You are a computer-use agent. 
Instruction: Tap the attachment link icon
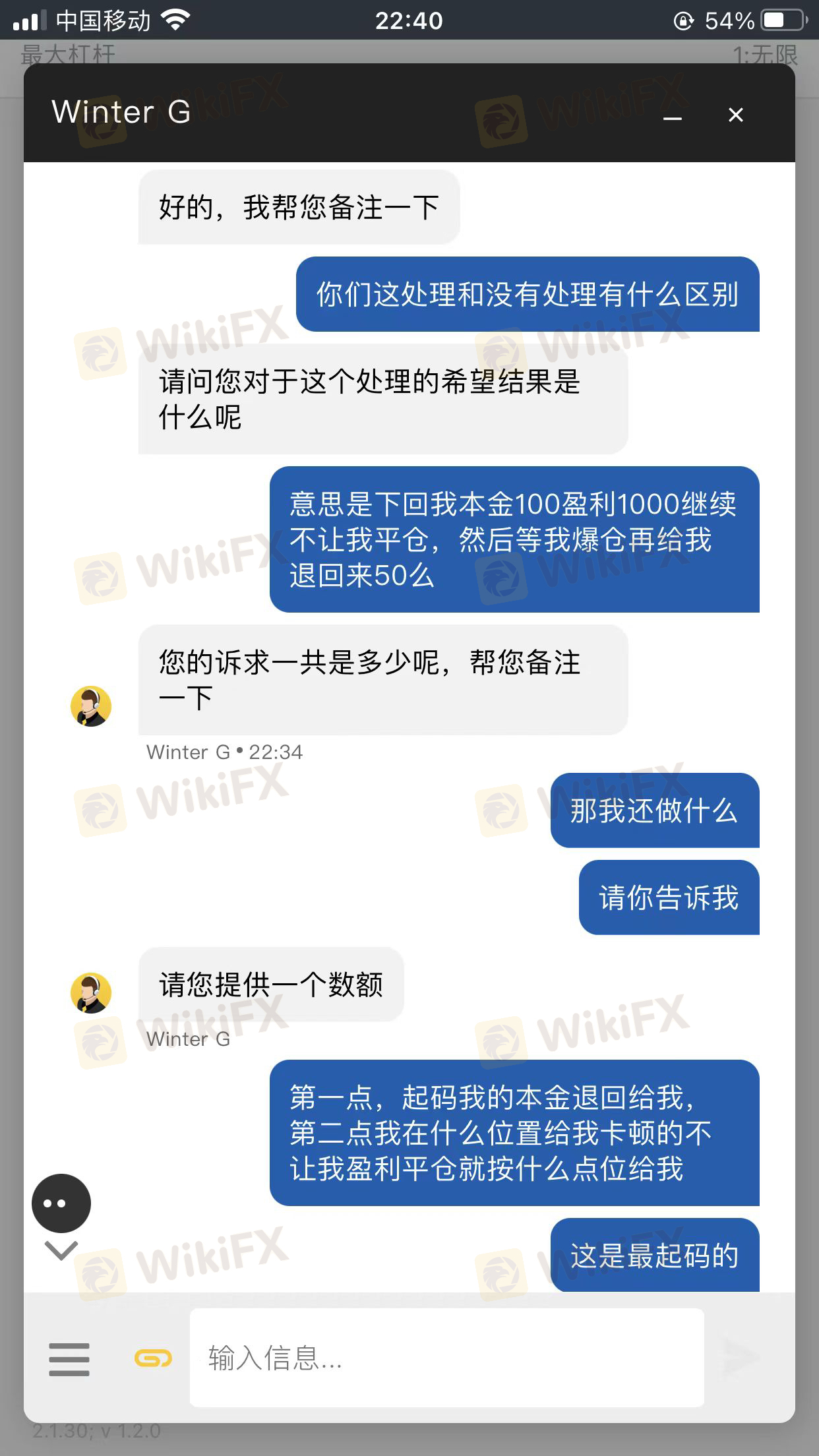(x=153, y=1358)
